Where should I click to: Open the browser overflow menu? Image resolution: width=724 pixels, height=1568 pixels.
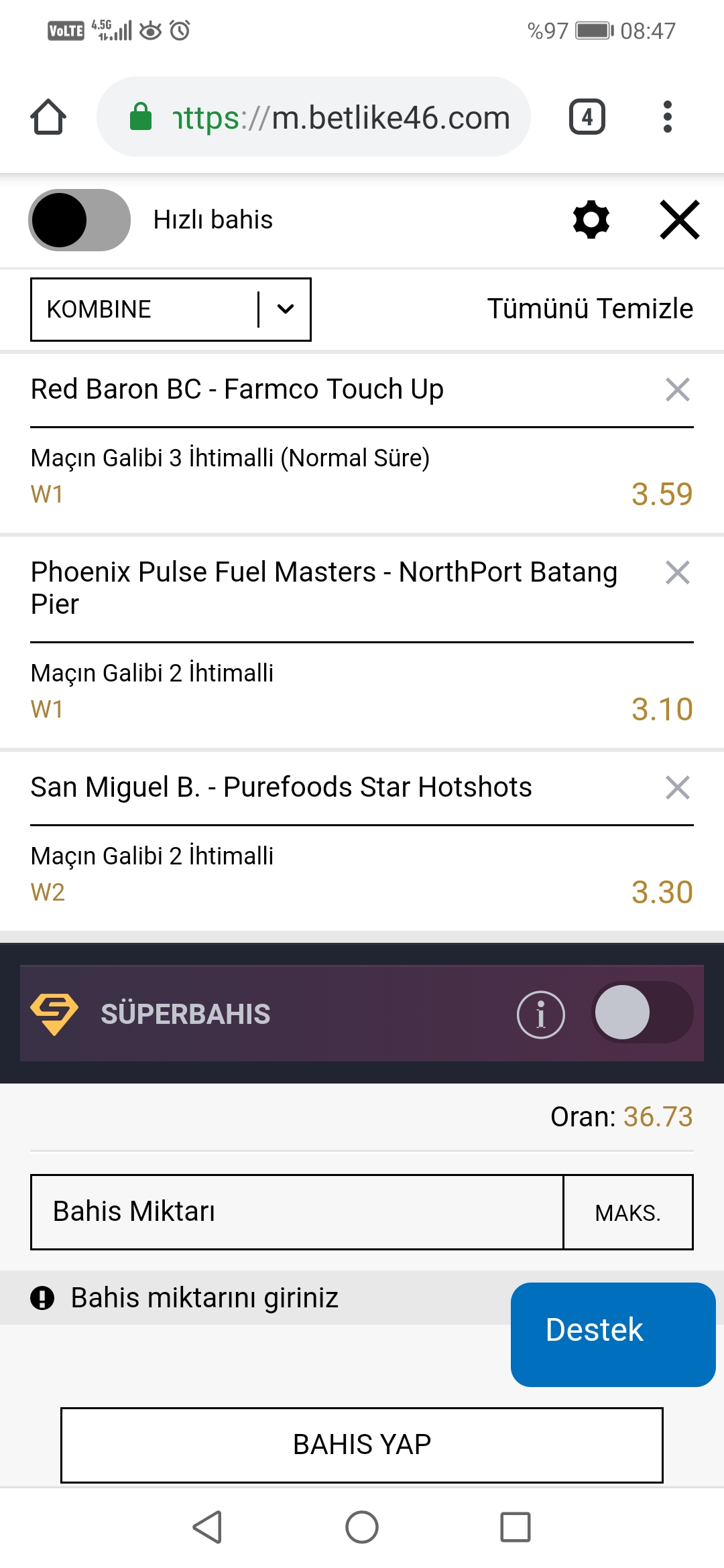point(667,117)
